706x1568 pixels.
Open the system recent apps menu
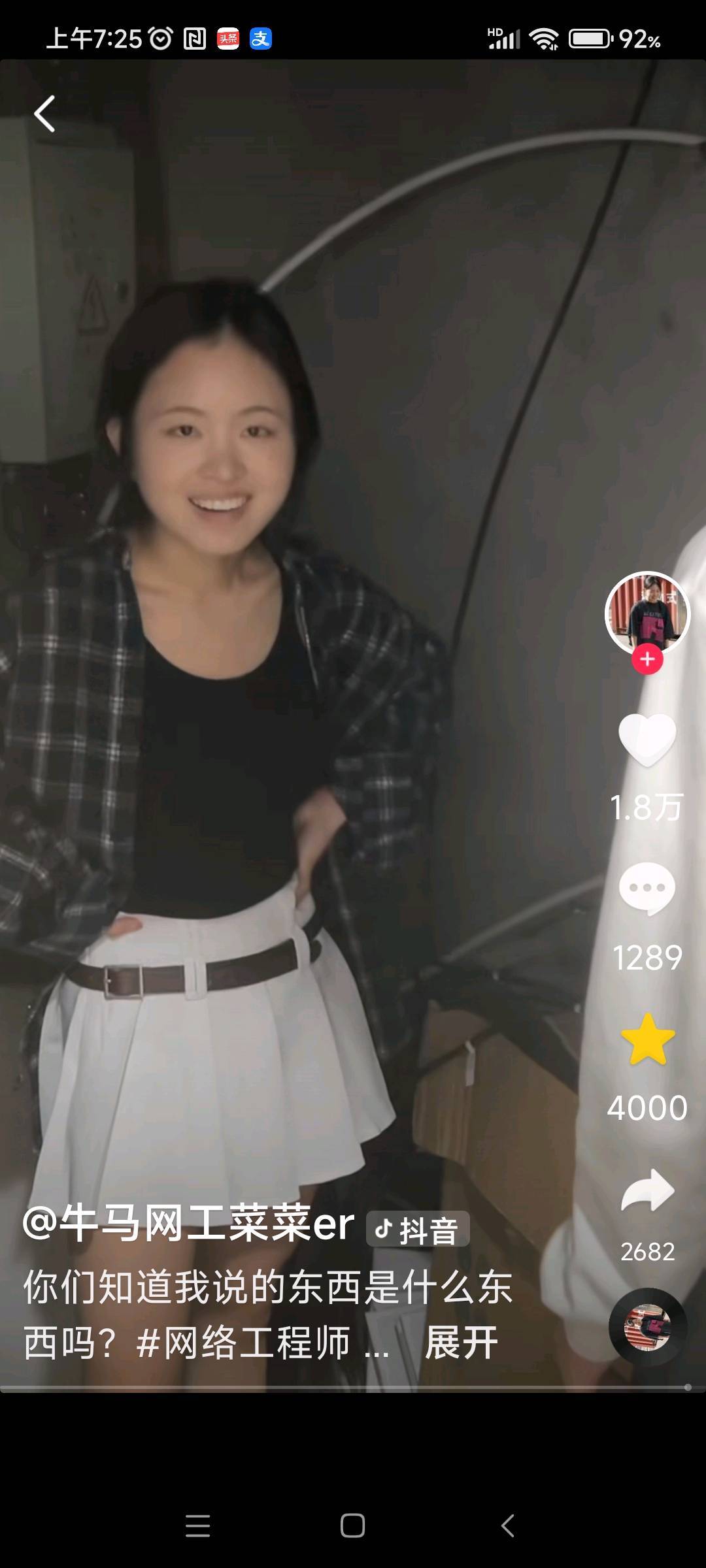point(197,1526)
